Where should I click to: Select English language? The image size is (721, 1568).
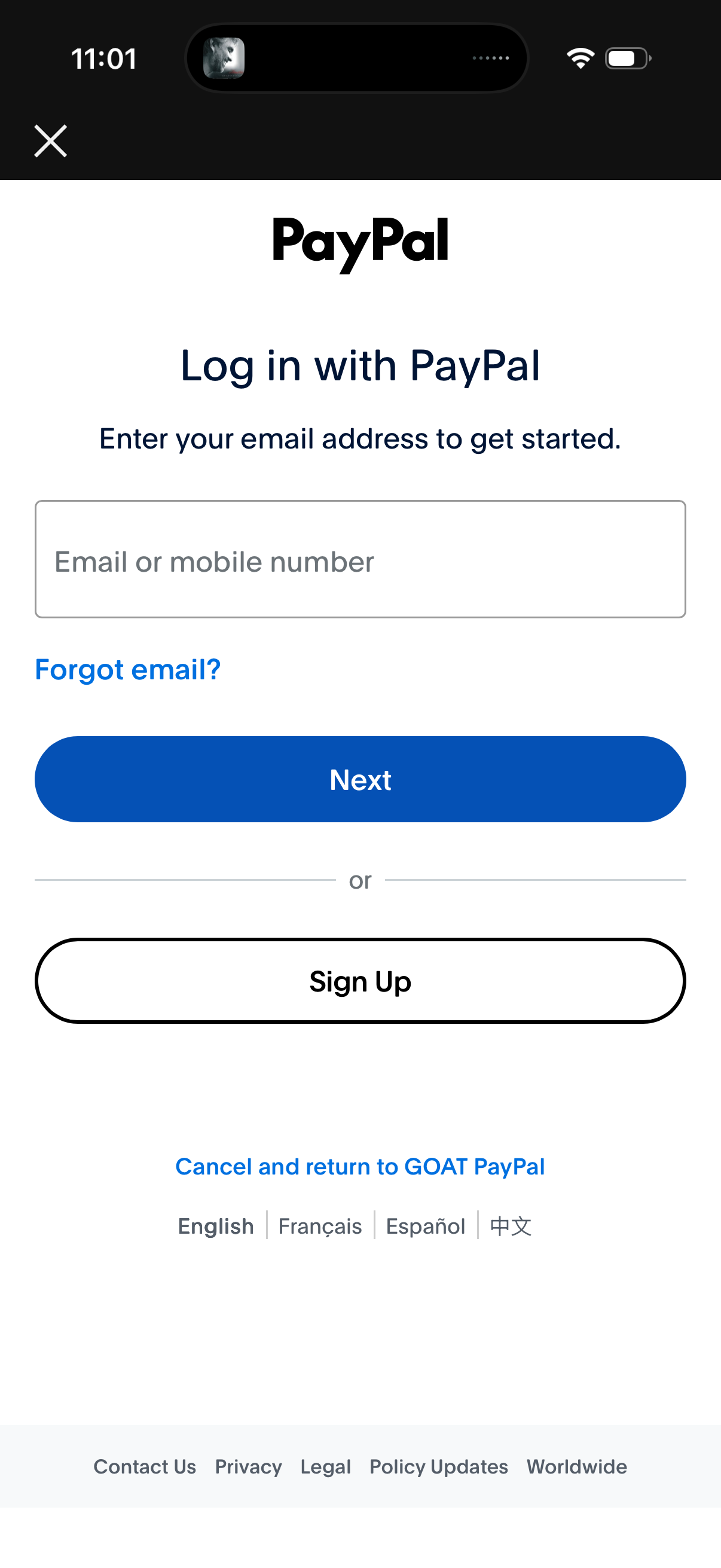216,1226
